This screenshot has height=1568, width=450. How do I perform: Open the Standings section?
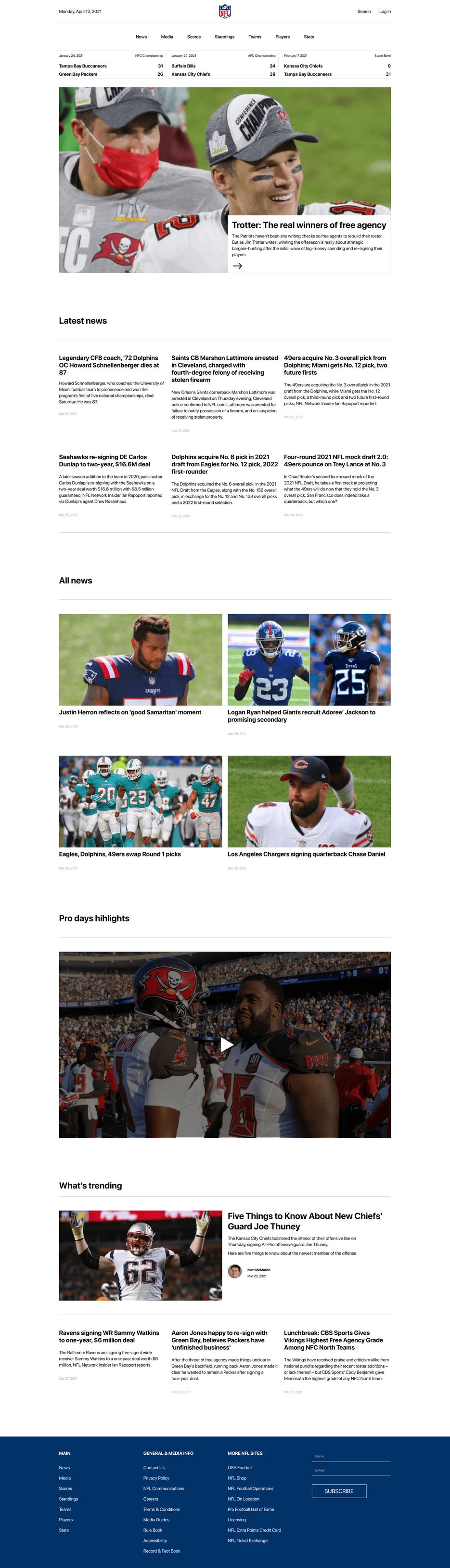(224, 37)
